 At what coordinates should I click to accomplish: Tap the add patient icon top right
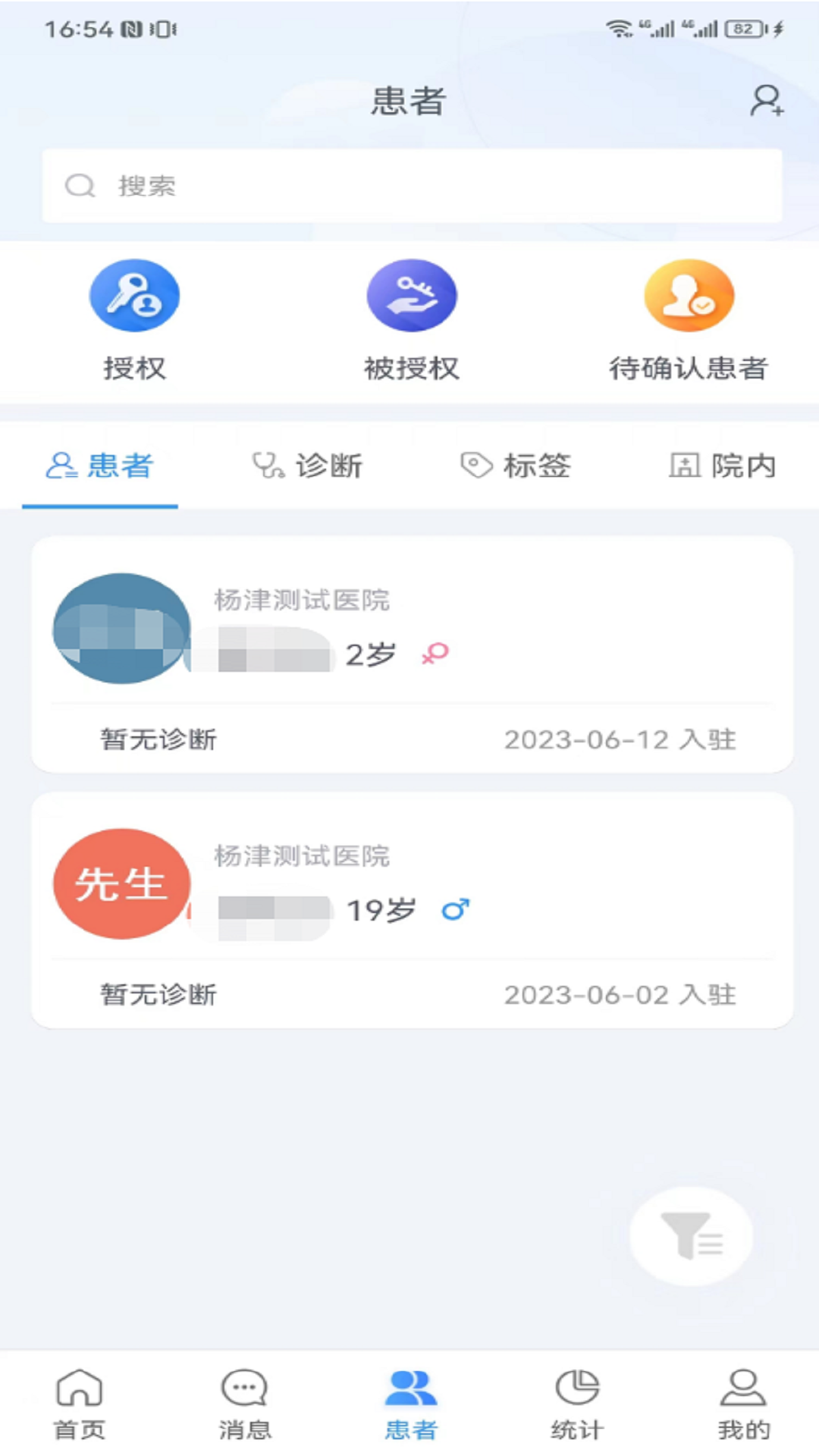point(765,101)
